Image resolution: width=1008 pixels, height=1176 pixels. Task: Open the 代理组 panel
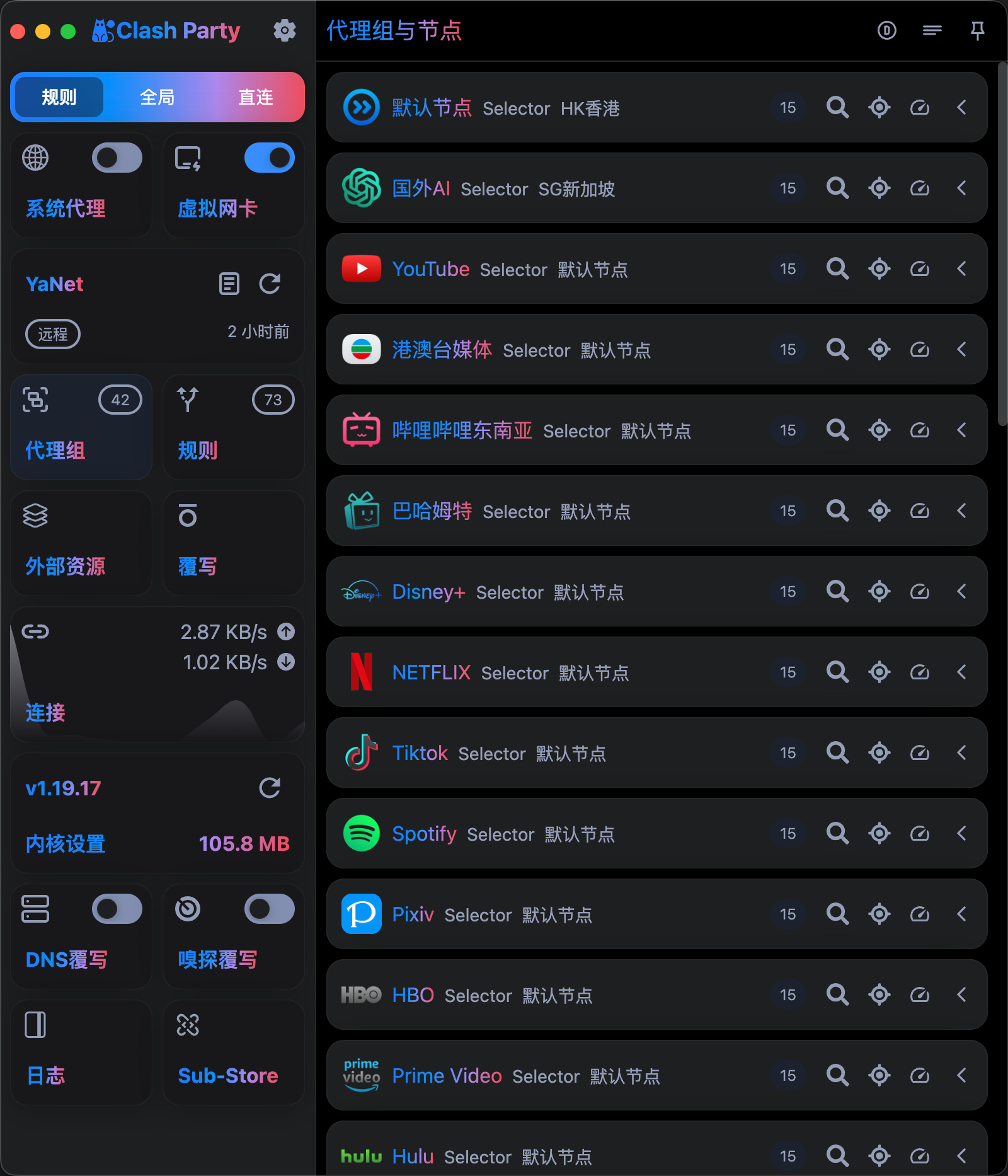tap(81, 427)
